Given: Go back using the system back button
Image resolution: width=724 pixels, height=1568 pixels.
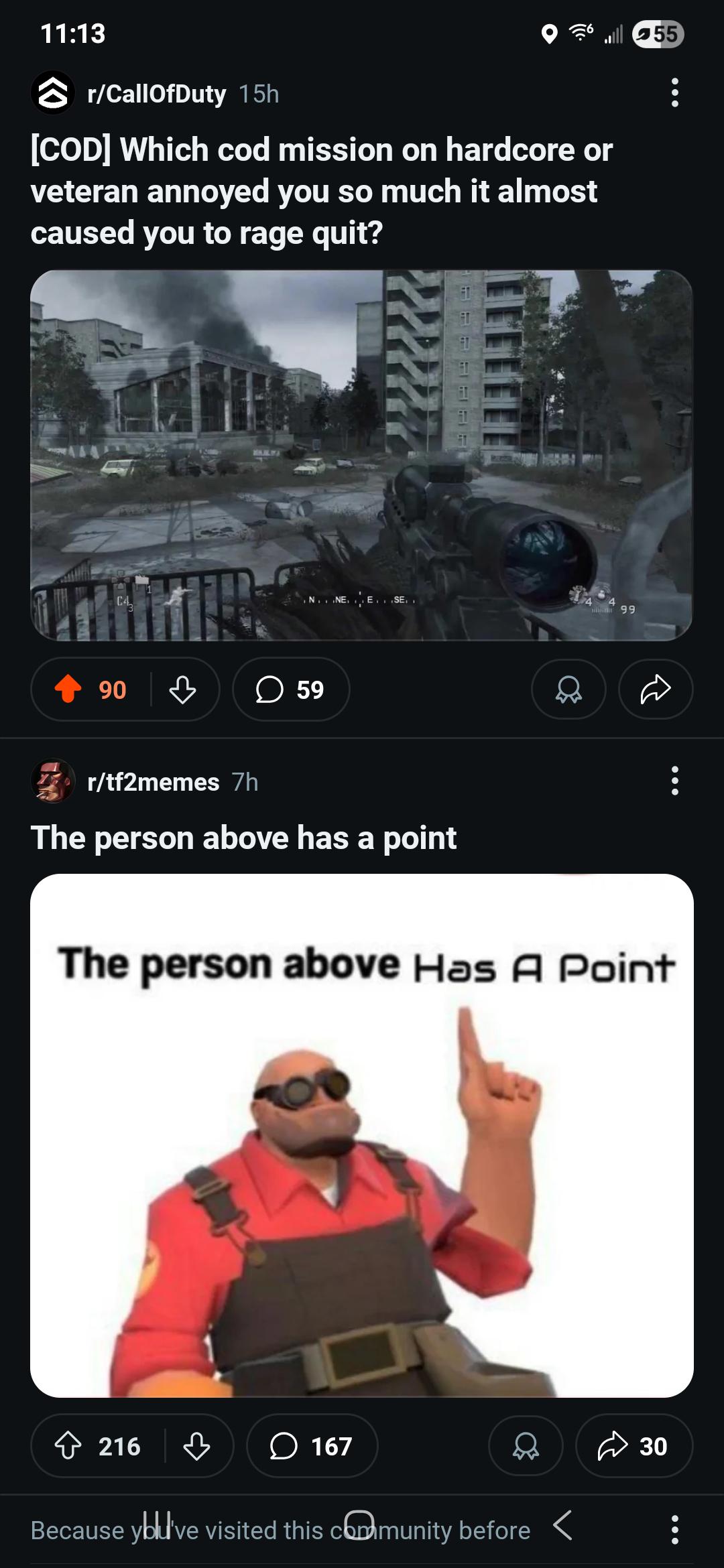Looking at the screenshot, I should pyautogui.click(x=563, y=1526).
